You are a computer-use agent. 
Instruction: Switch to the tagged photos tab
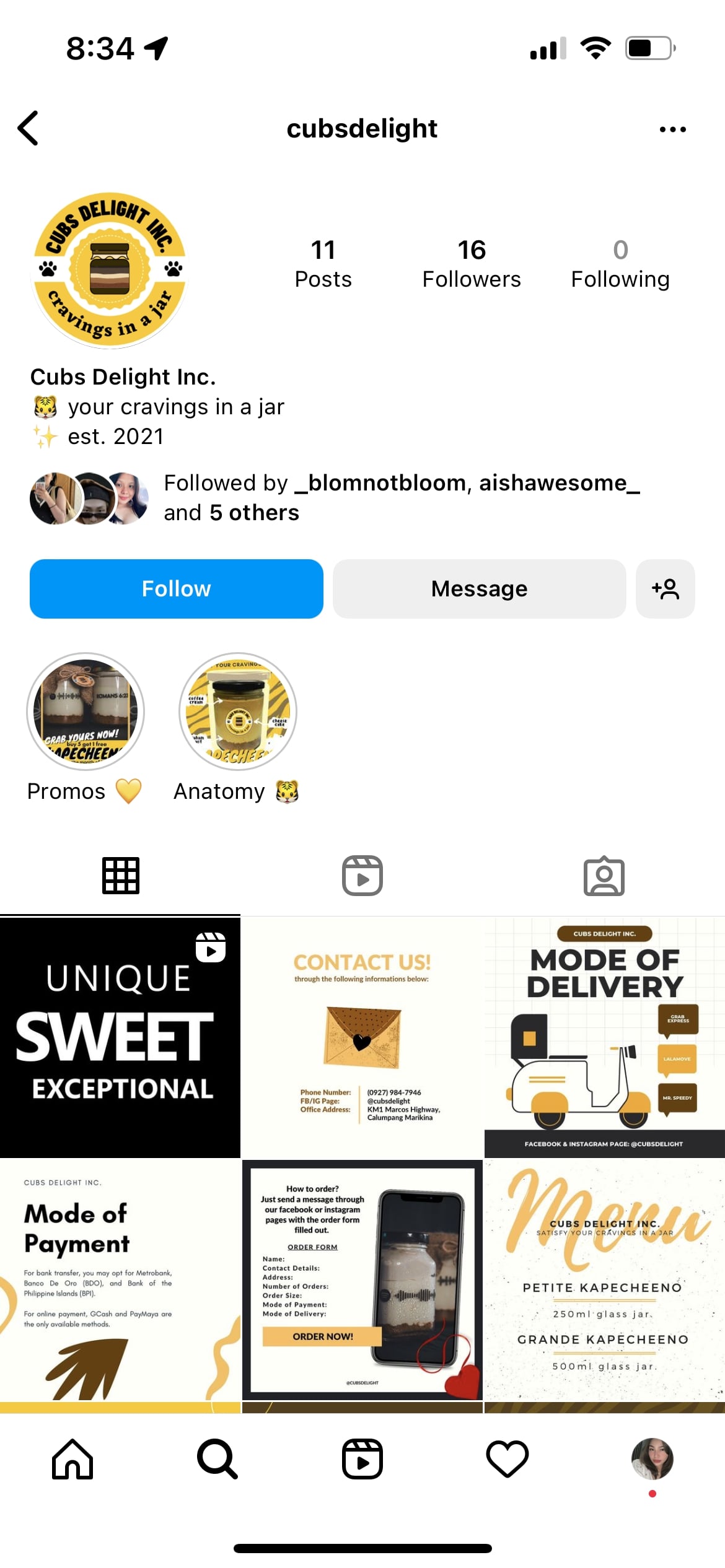(x=604, y=876)
